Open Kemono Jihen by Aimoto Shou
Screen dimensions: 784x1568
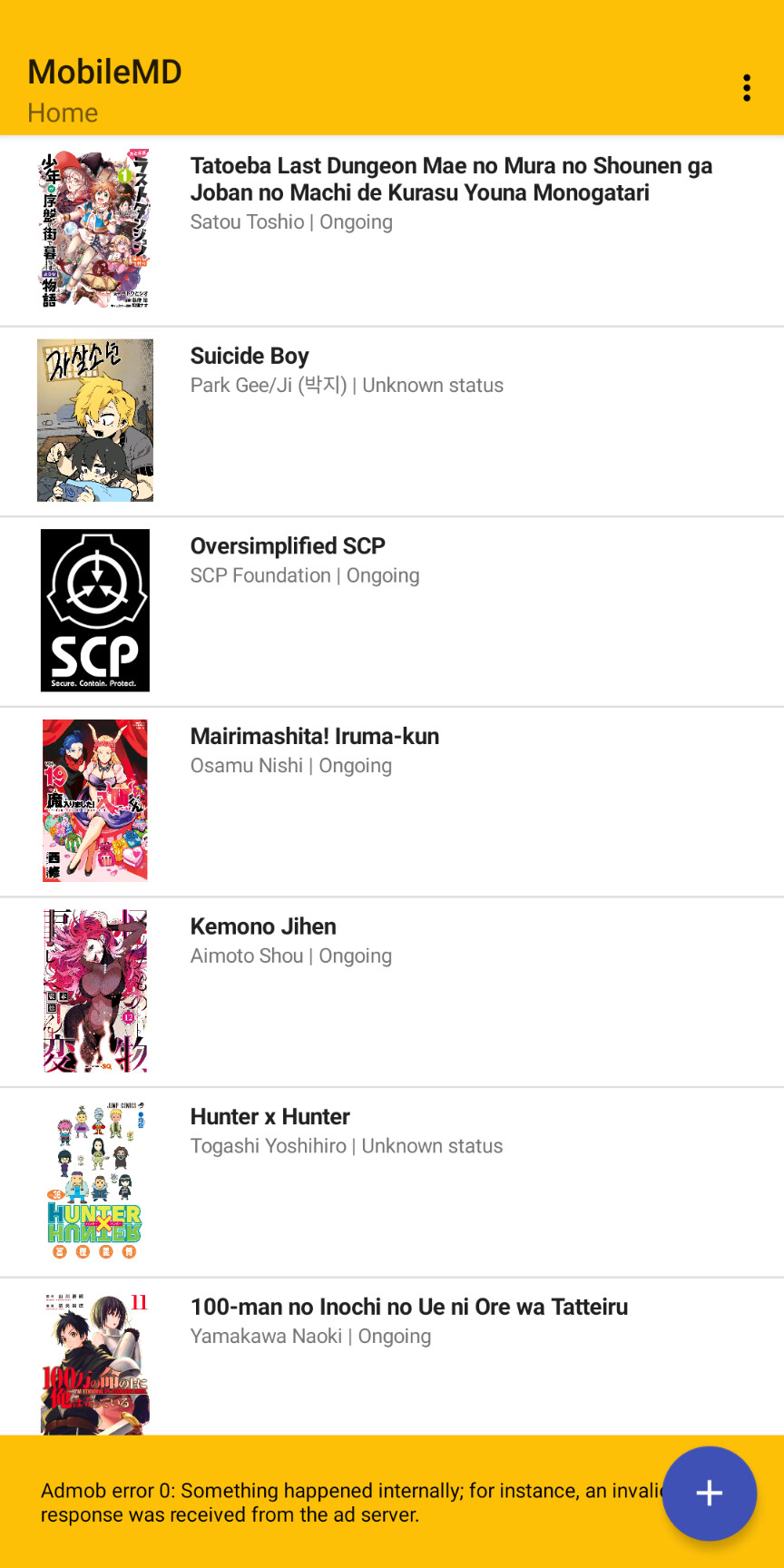(x=263, y=926)
